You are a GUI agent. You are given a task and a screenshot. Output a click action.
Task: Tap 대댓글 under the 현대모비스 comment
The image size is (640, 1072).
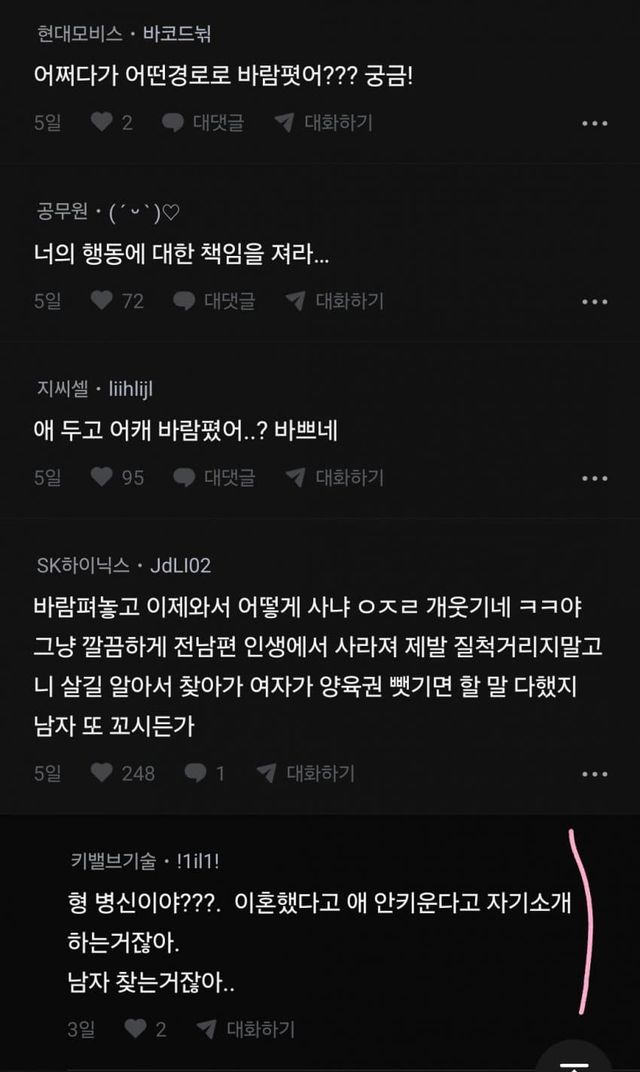[203, 122]
